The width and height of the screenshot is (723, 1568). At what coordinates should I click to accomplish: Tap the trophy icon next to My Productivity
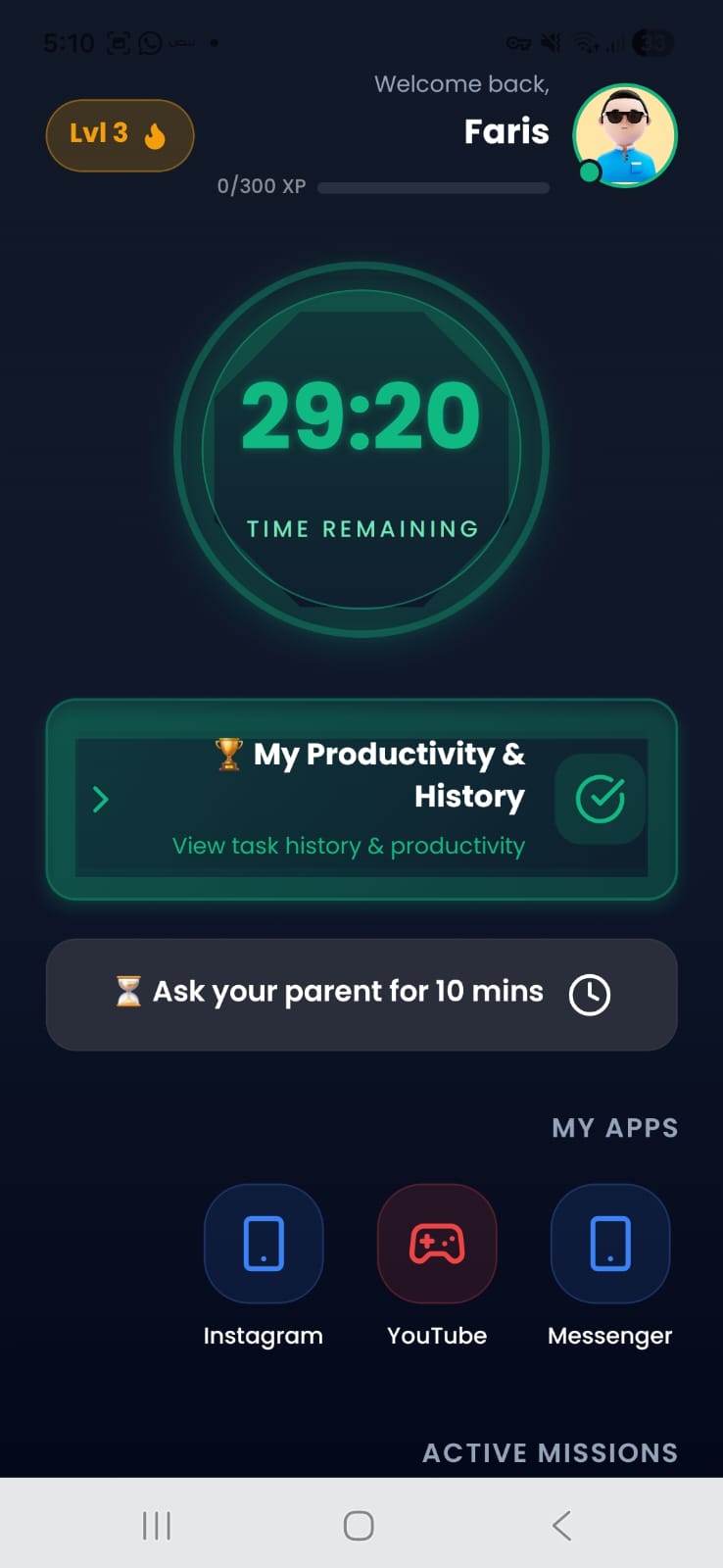coord(227,755)
